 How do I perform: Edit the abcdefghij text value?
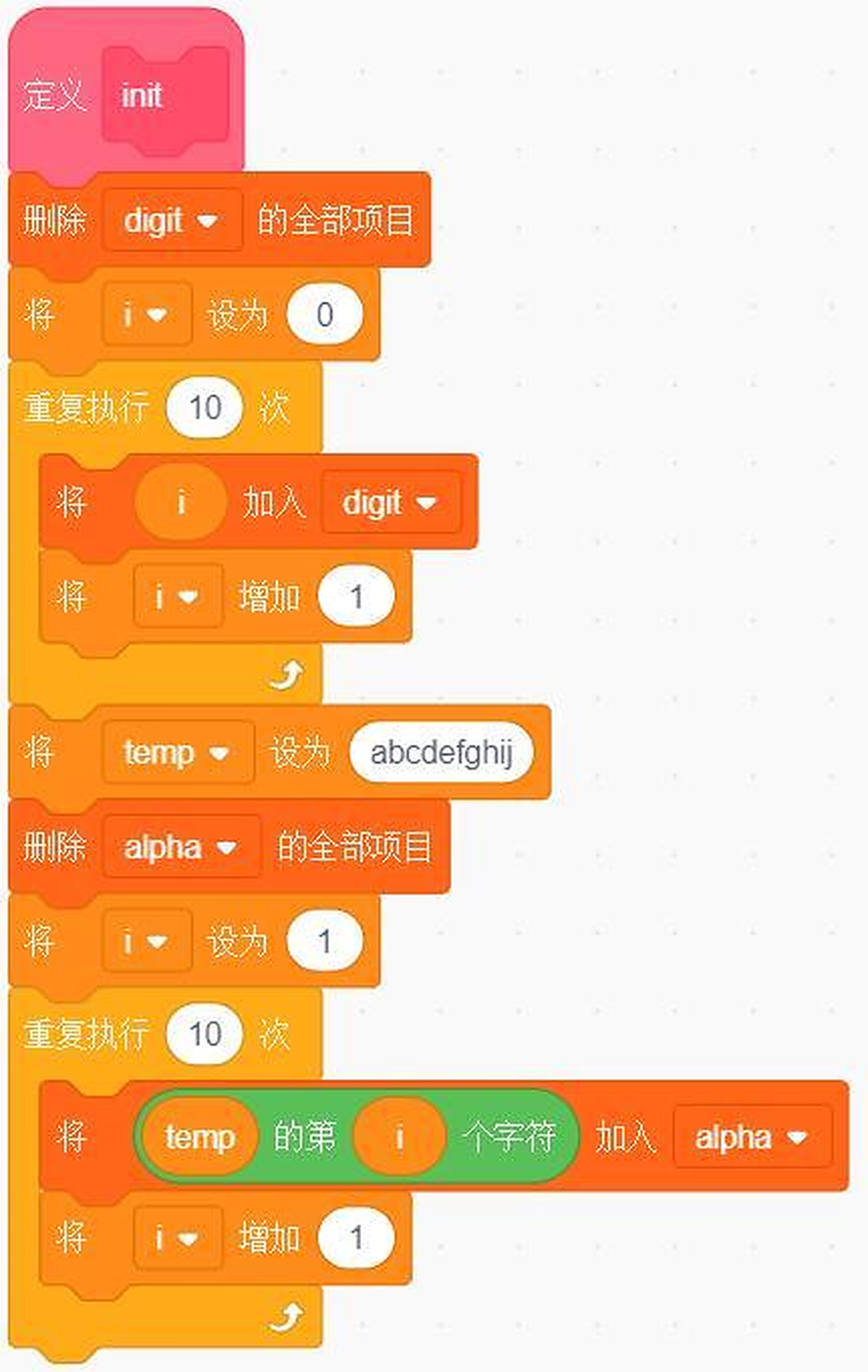point(442,752)
